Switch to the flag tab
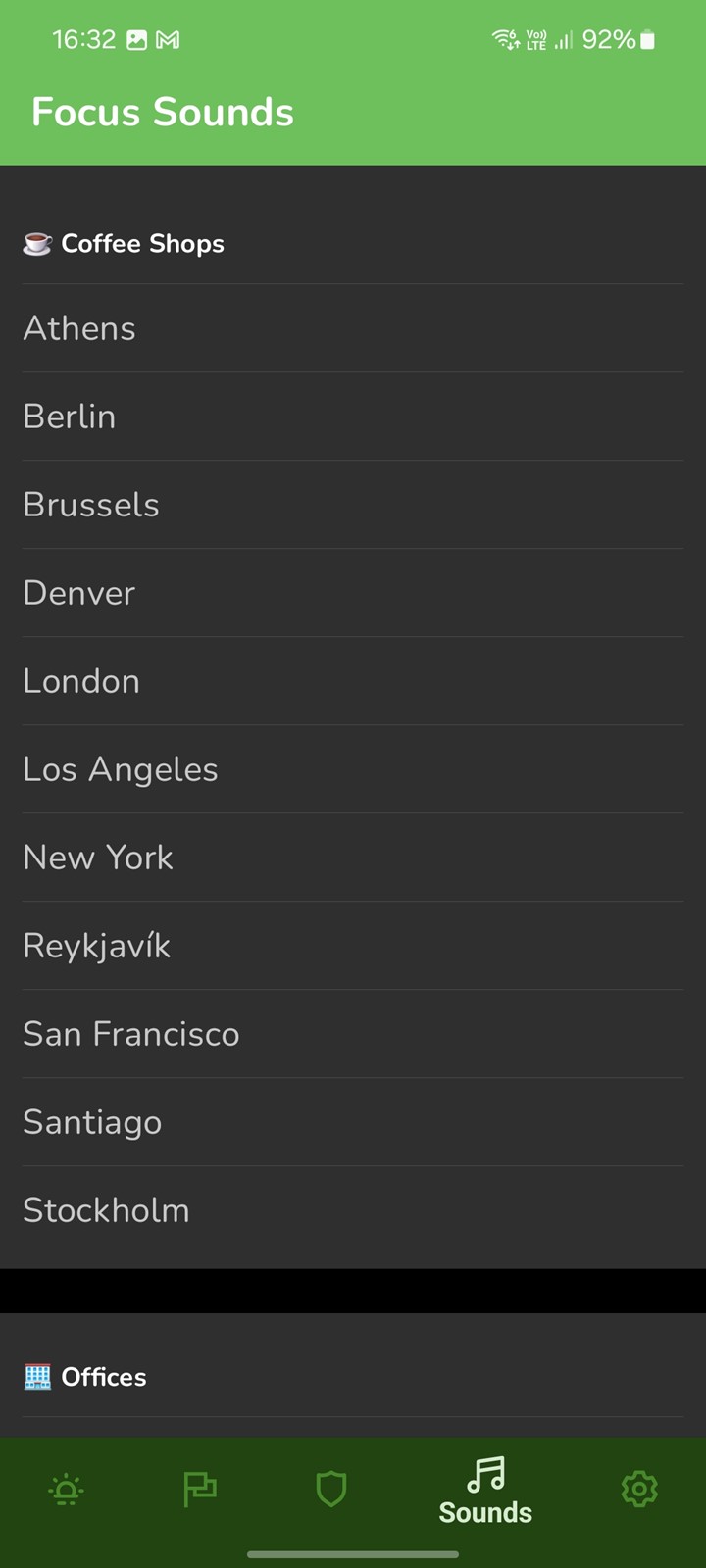This screenshot has height=1568, width=706. (x=200, y=1490)
